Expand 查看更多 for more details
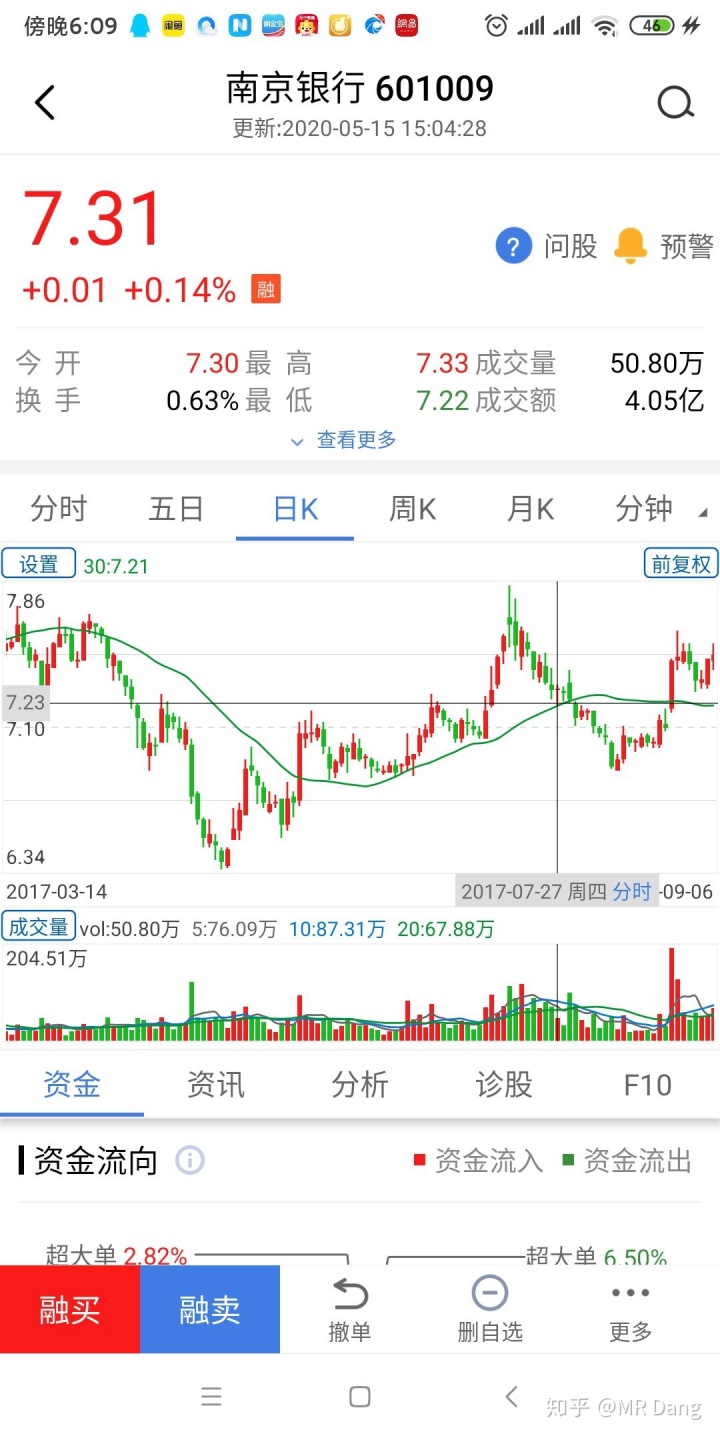This screenshot has height=1440, width=720. [344, 440]
